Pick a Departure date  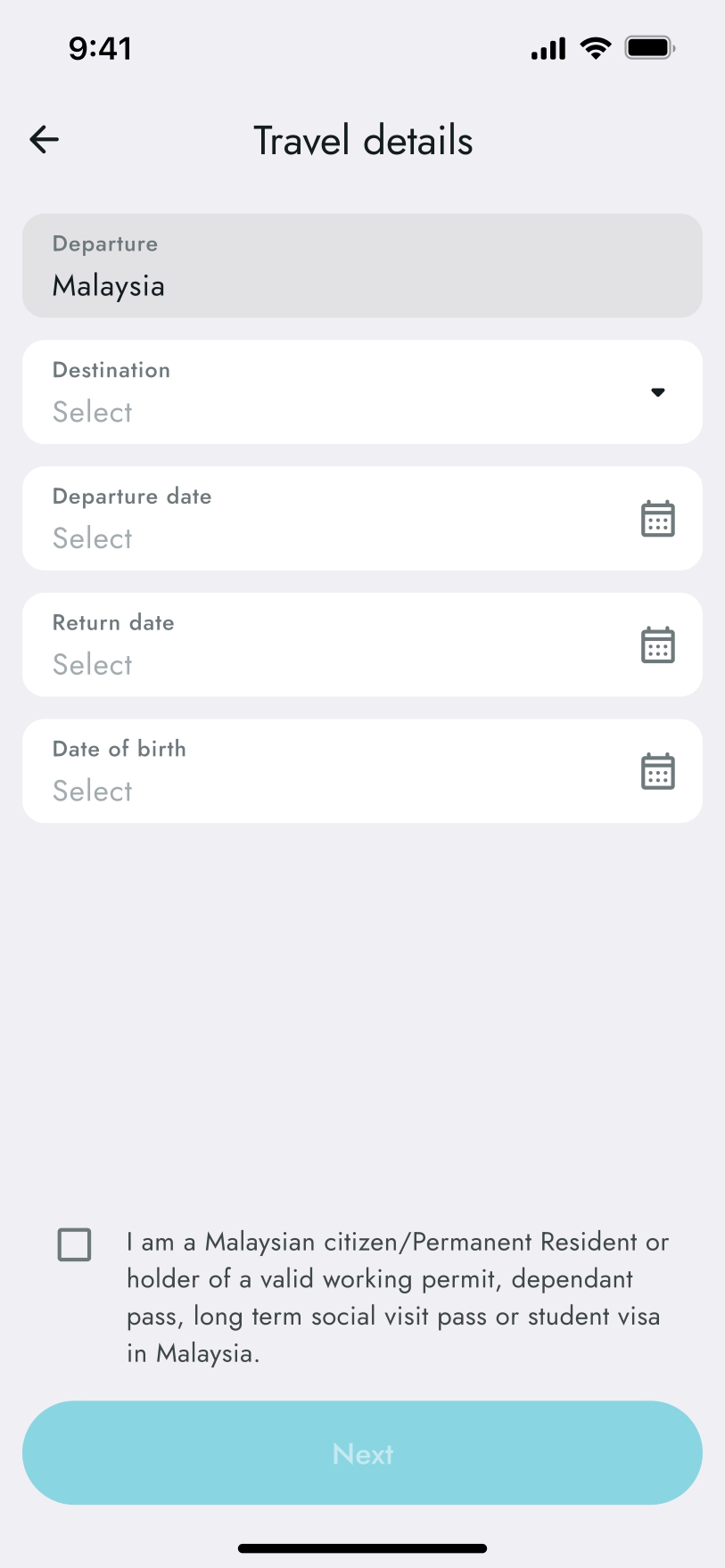362,519
